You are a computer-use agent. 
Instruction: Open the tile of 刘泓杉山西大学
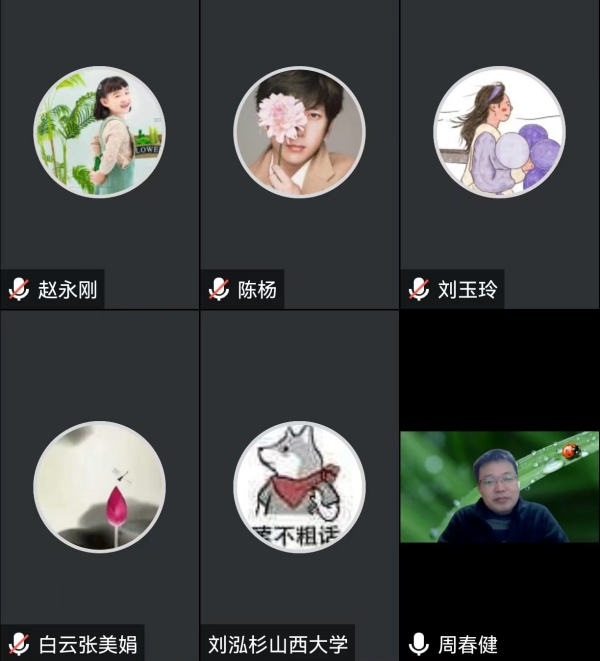click(x=299, y=487)
